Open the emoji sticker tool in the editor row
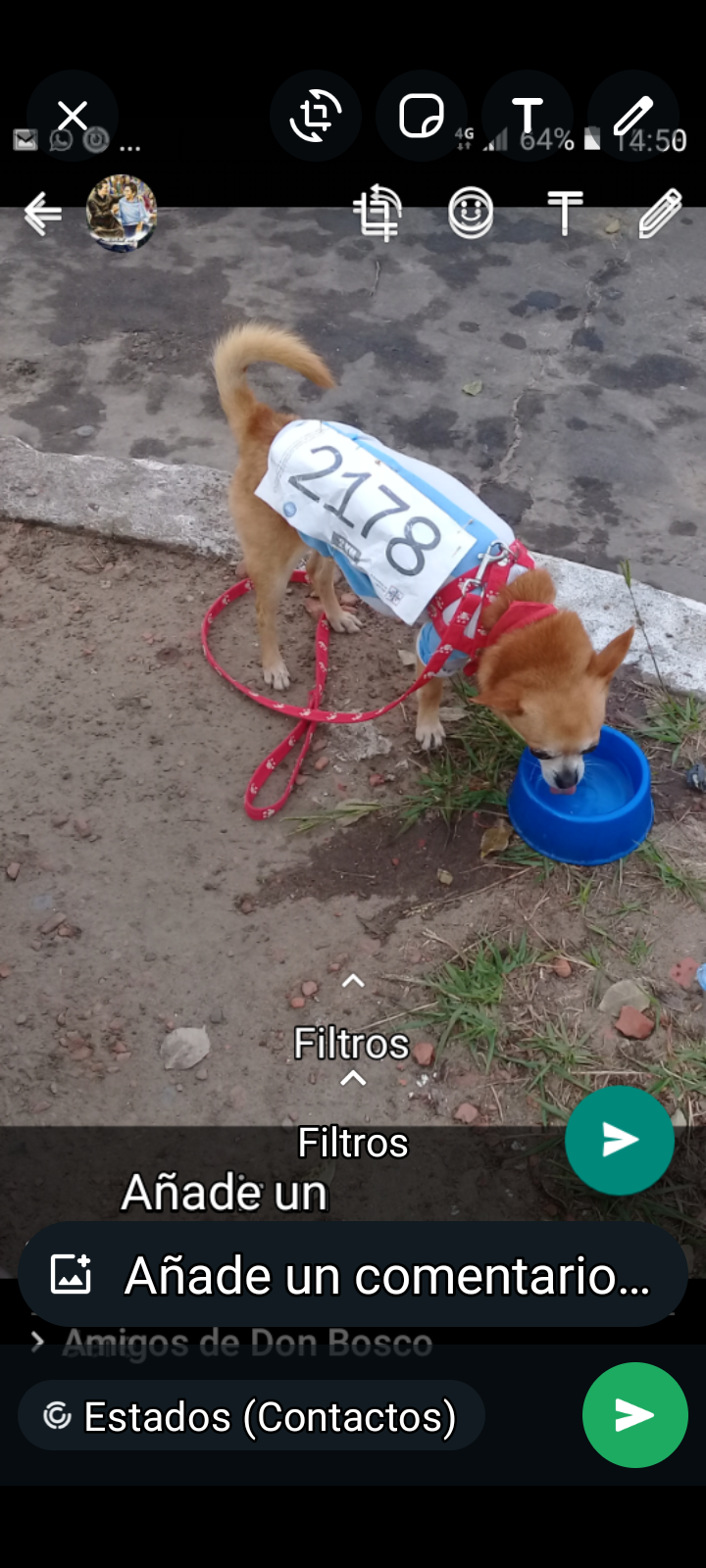This screenshot has width=706, height=1568. 471,214
